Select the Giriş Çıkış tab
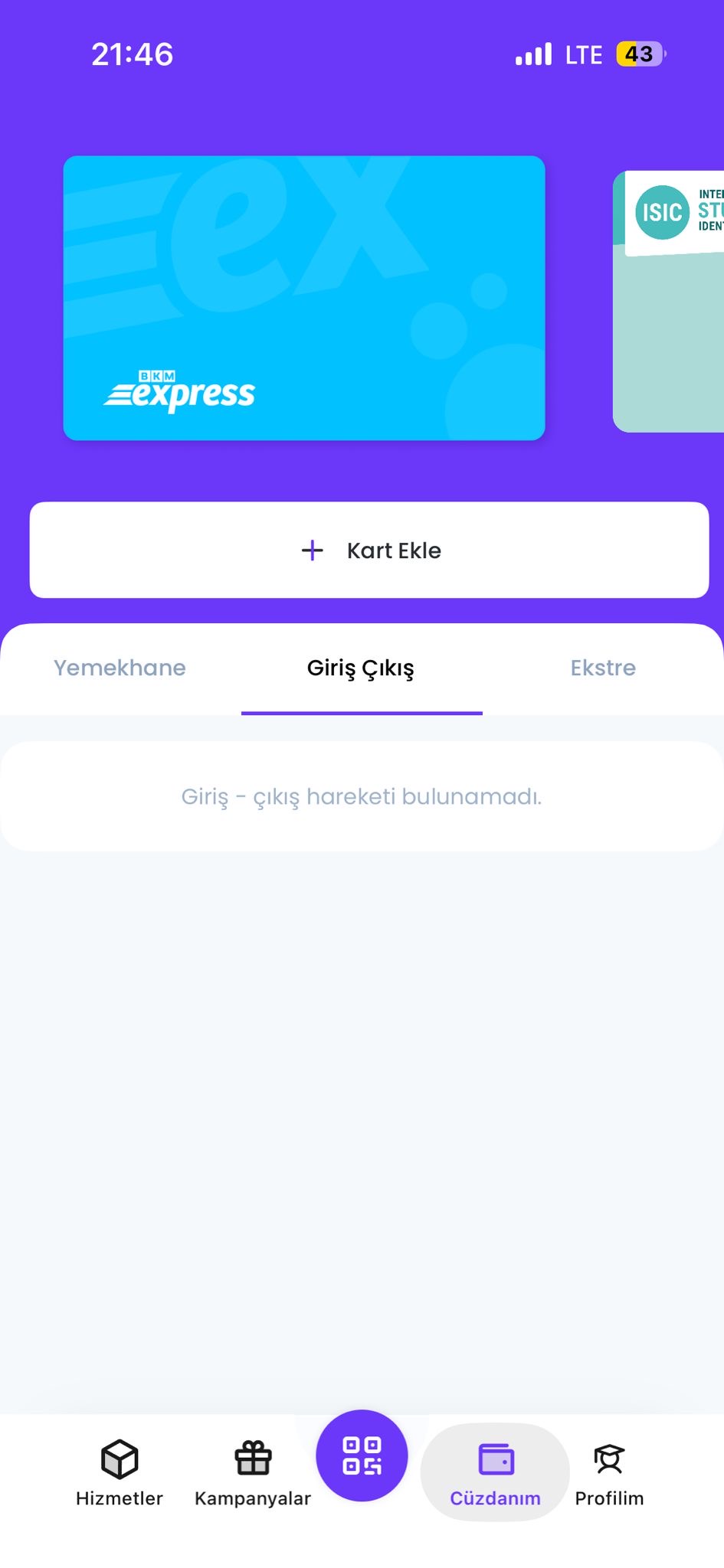The width and height of the screenshot is (724, 1568). 361,668
